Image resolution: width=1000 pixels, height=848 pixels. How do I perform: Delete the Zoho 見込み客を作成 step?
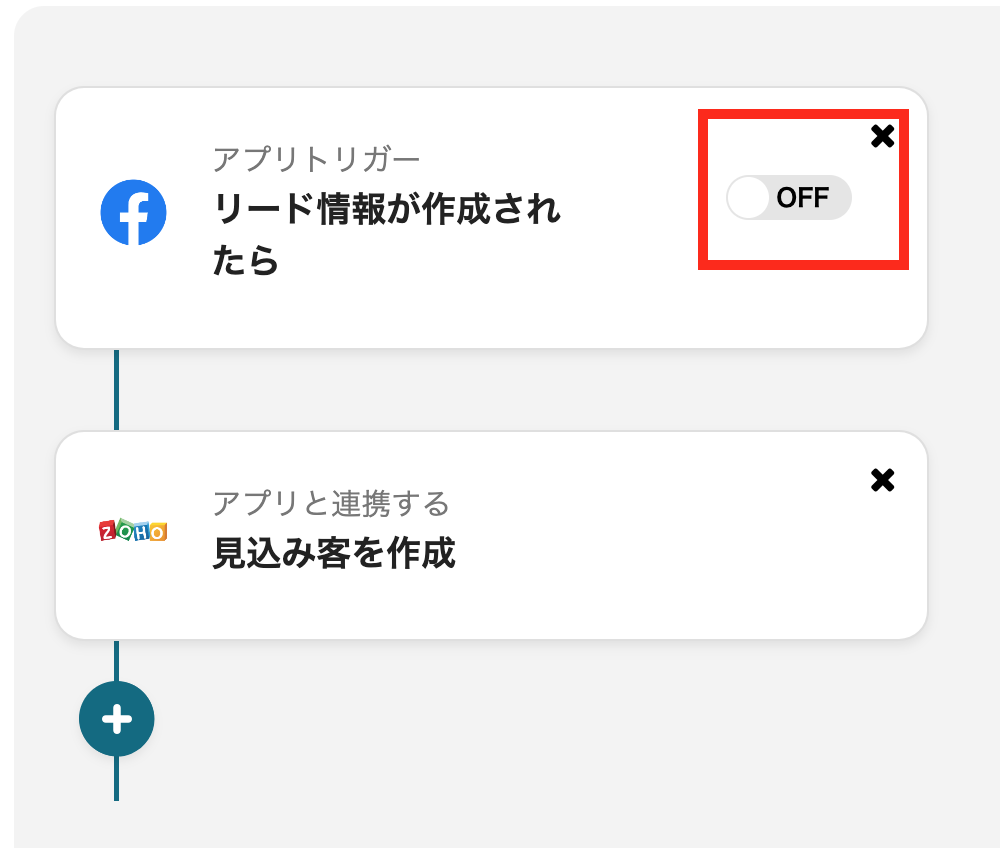pyautogui.click(x=882, y=481)
